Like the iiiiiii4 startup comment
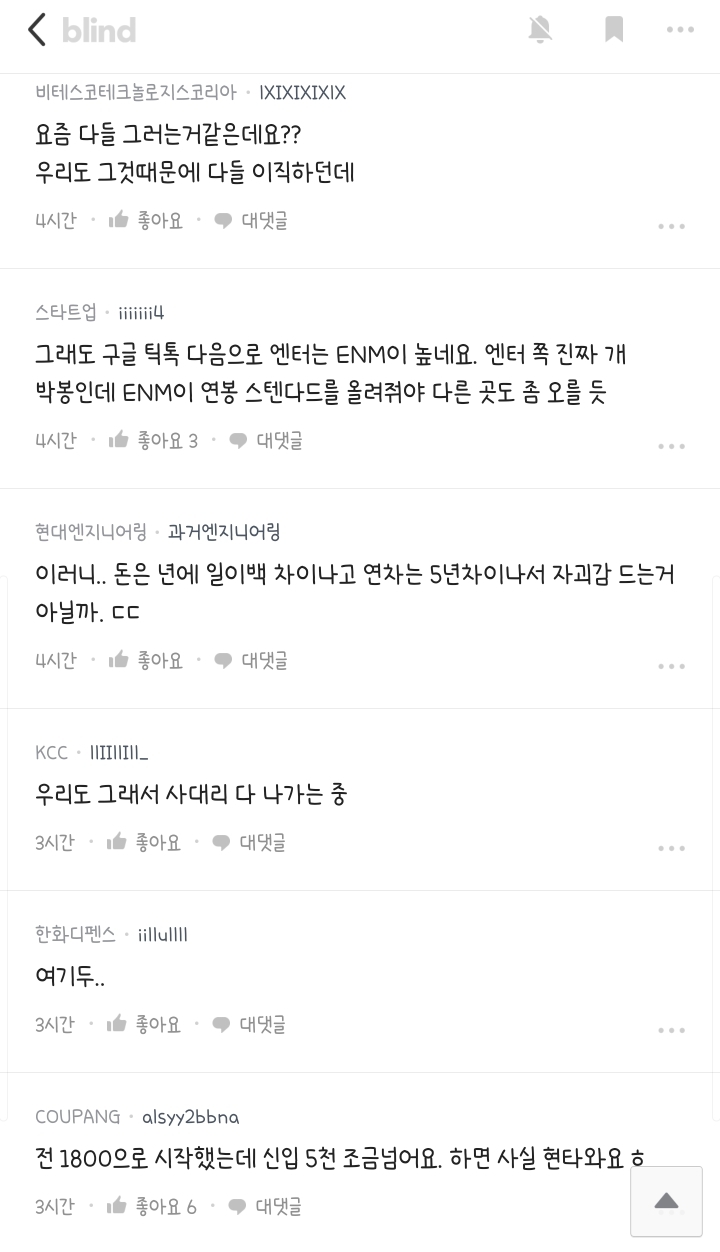 pos(153,441)
